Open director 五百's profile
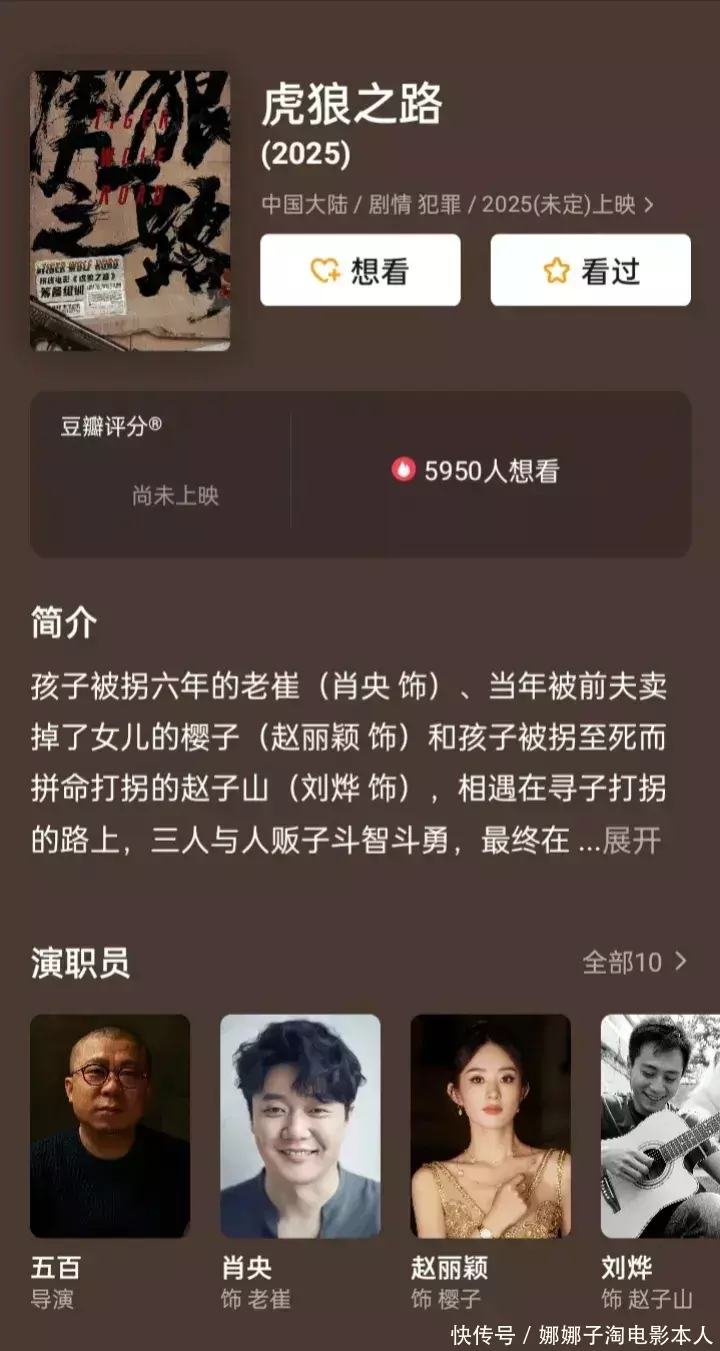720x1351 pixels. tap(110, 1127)
